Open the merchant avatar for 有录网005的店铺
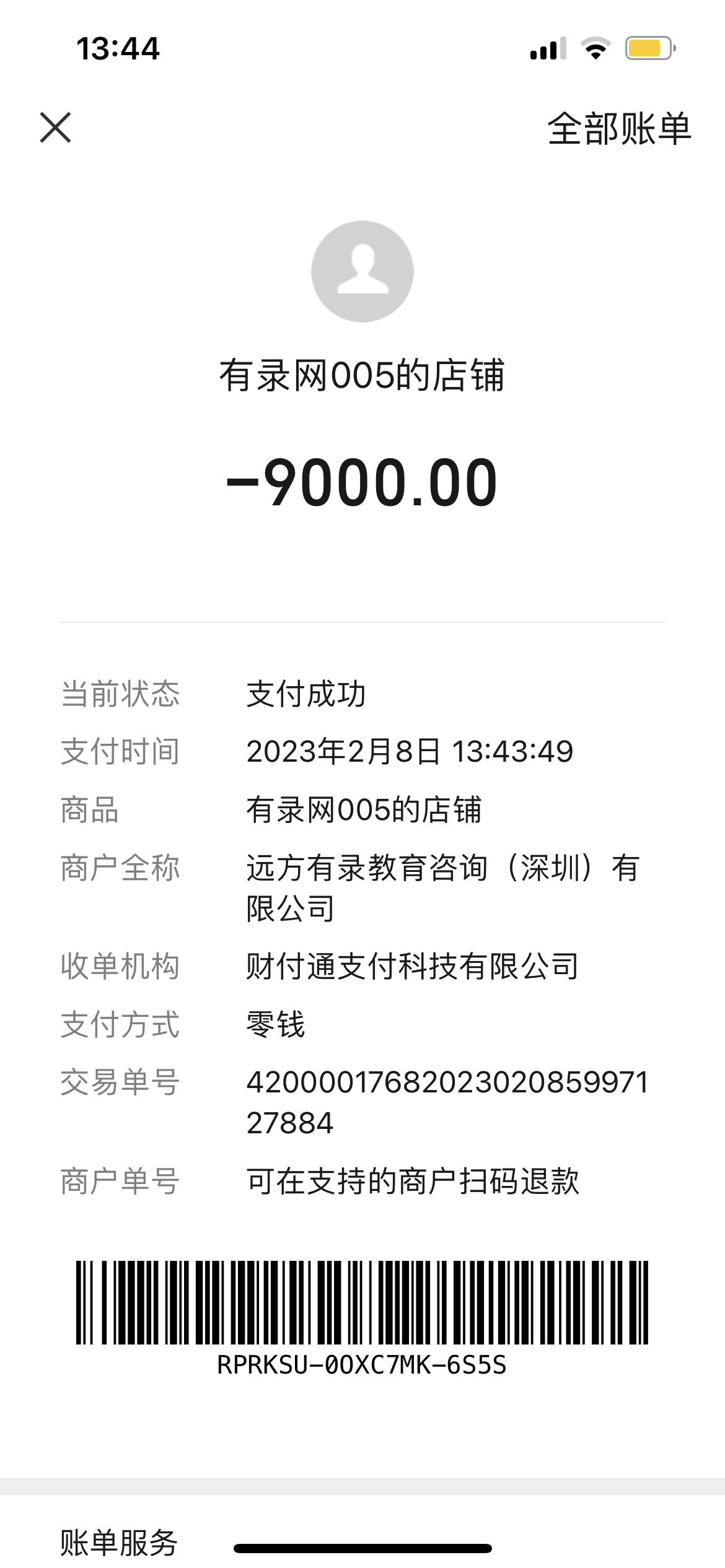Image resolution: width=725 pixels, height=1568 pixels. pos(362,271)
